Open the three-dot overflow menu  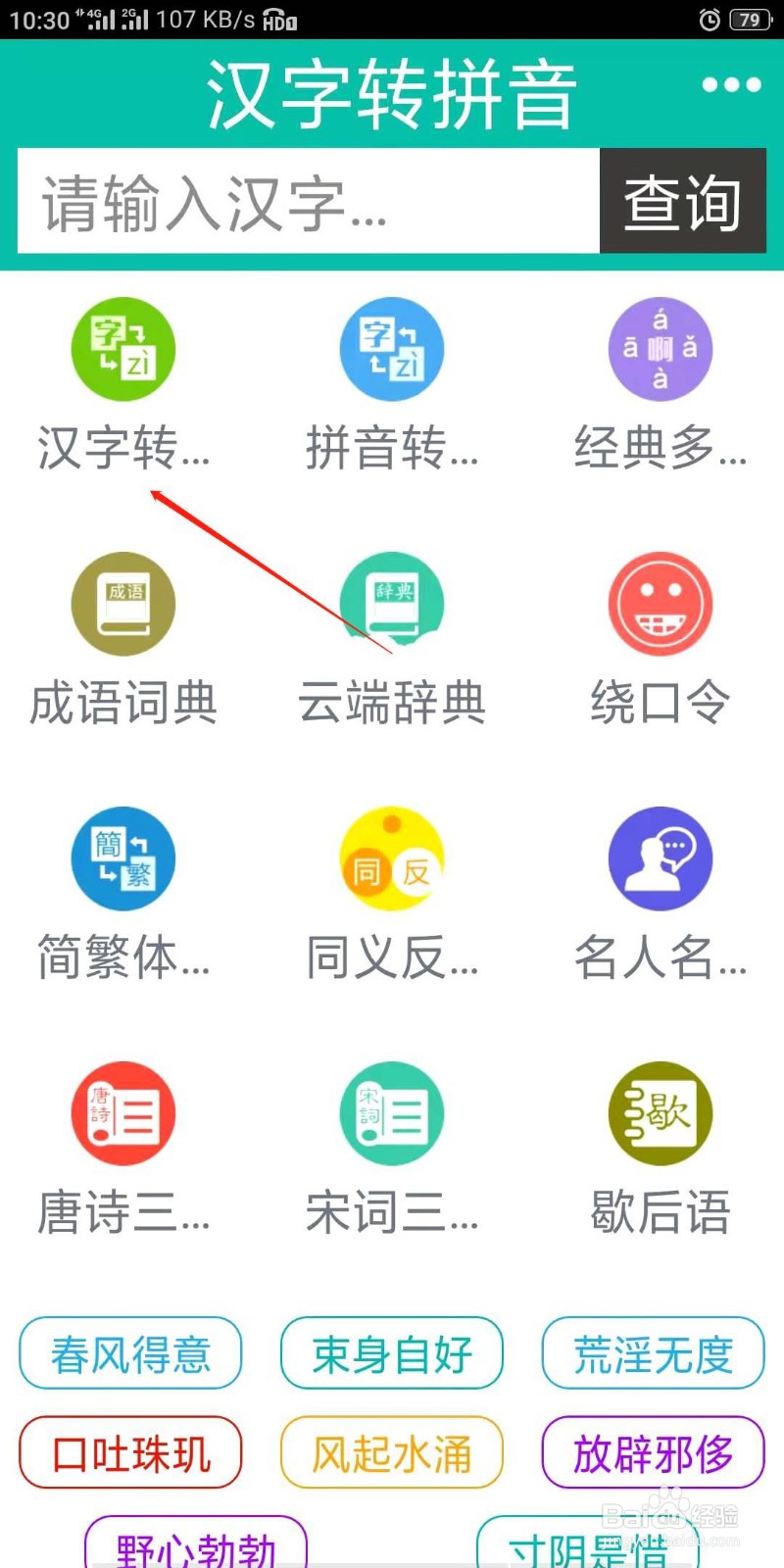click(730, 86)
